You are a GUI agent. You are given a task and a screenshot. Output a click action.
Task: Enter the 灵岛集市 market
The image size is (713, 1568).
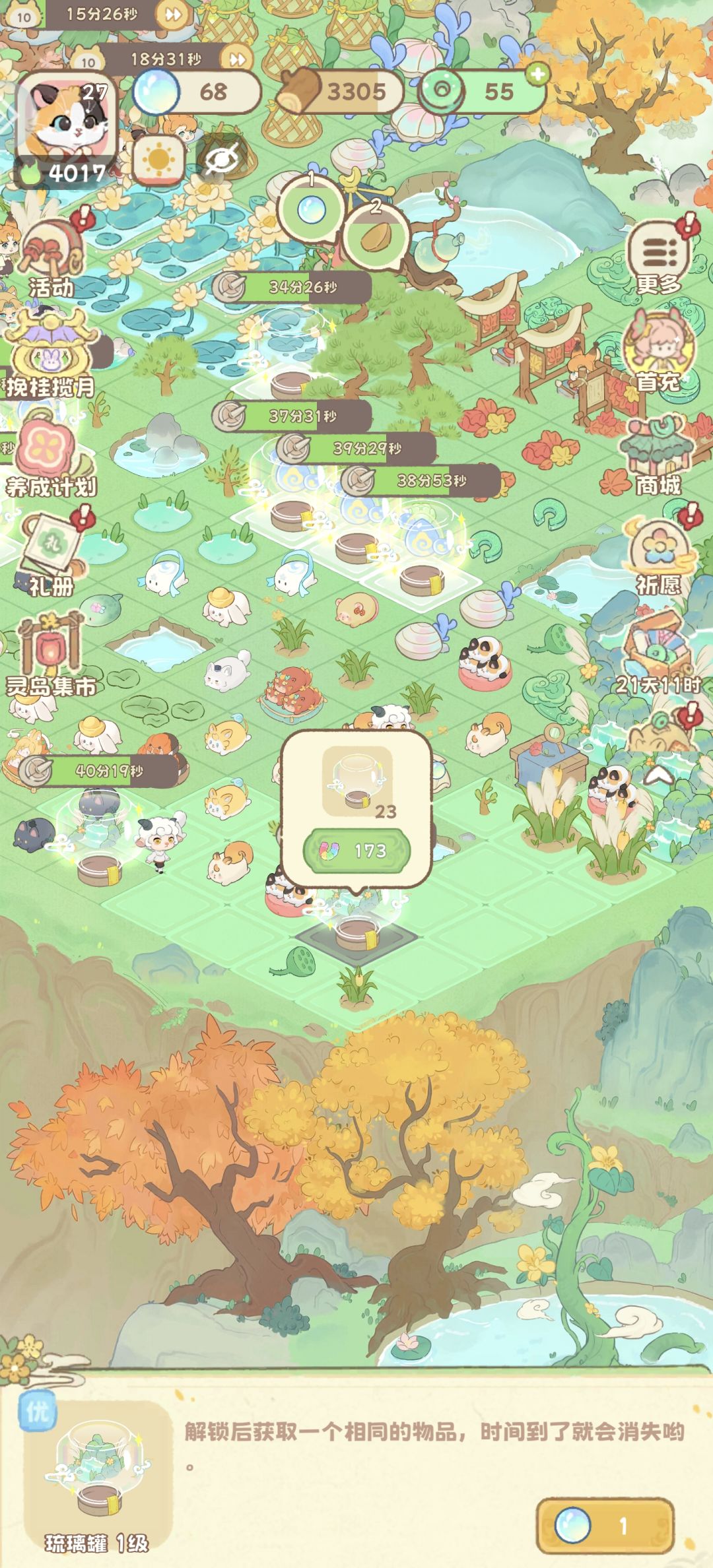click(x=51, y=655)
